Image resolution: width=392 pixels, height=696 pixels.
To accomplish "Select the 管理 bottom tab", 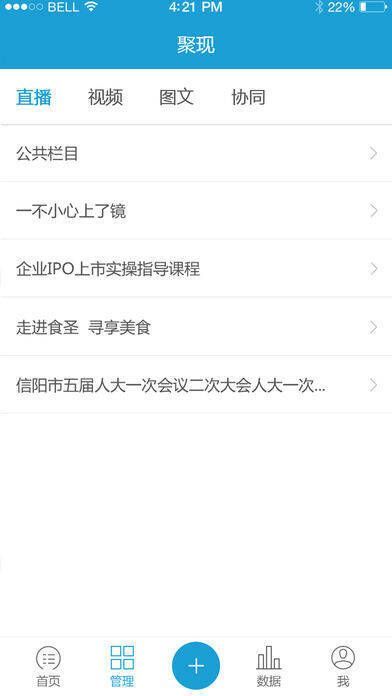I will 122,666.
